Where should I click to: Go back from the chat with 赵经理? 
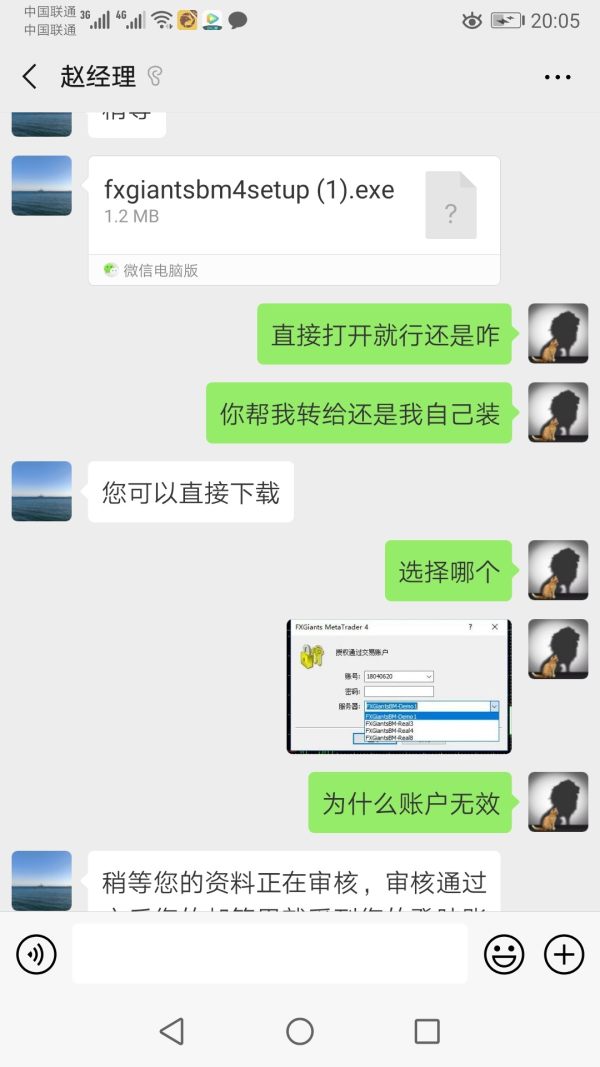(x=30, y=76)
